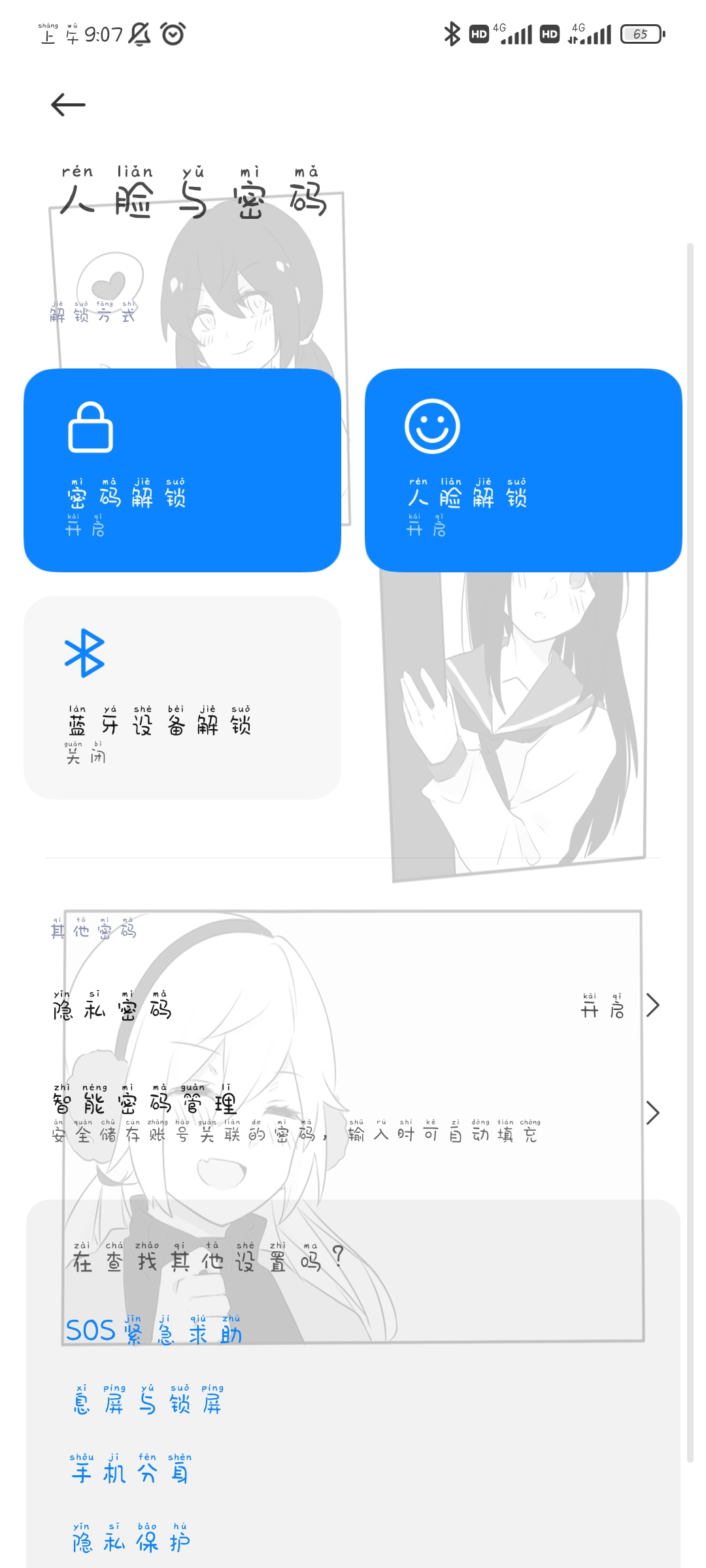
Task: Open the 隐私保护 link
Action: click(x=131, y=1540)
